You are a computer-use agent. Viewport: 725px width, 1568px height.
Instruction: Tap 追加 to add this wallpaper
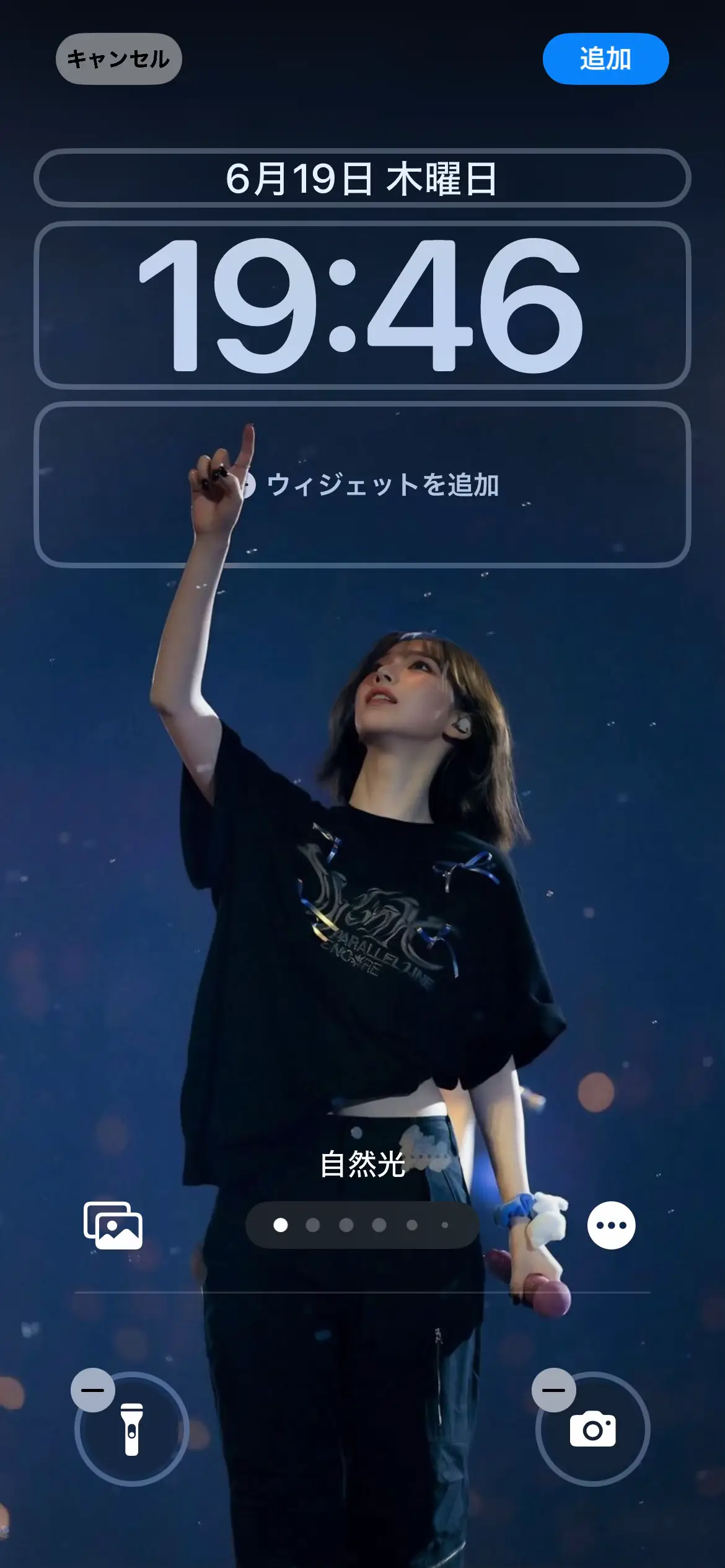(x=605, y=59)
